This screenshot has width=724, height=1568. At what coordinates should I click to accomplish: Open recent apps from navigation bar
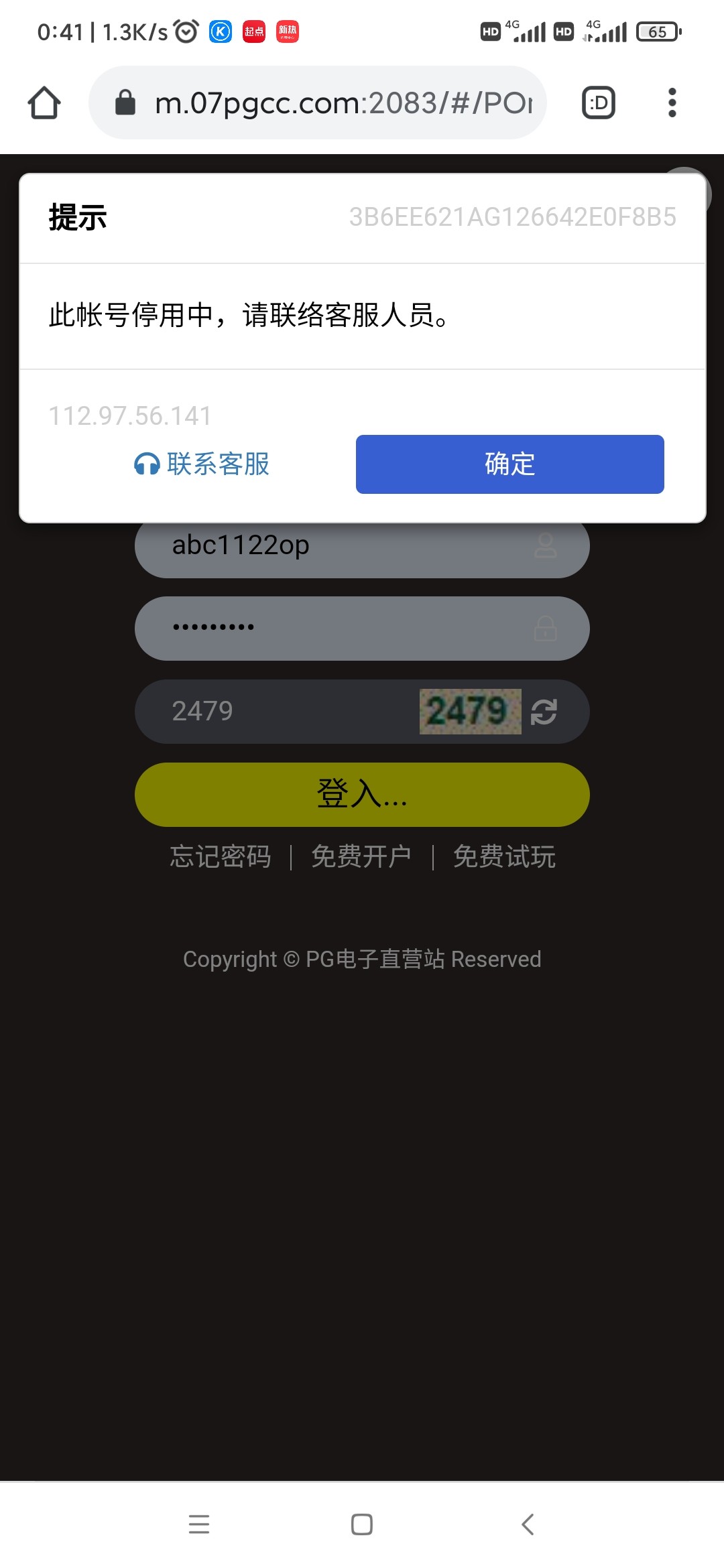(199, 1524)
